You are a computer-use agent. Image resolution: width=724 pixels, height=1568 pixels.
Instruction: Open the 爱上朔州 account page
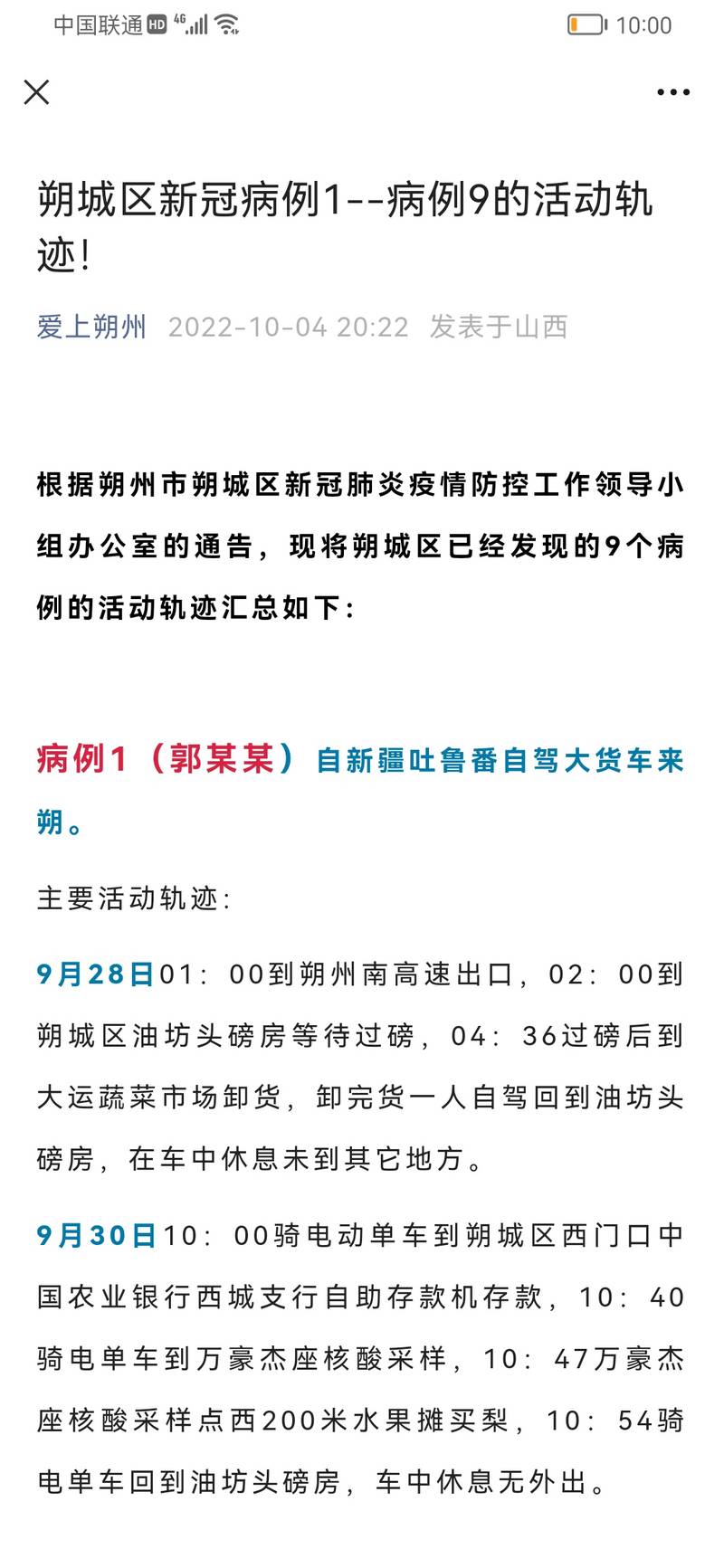[91, 327]
